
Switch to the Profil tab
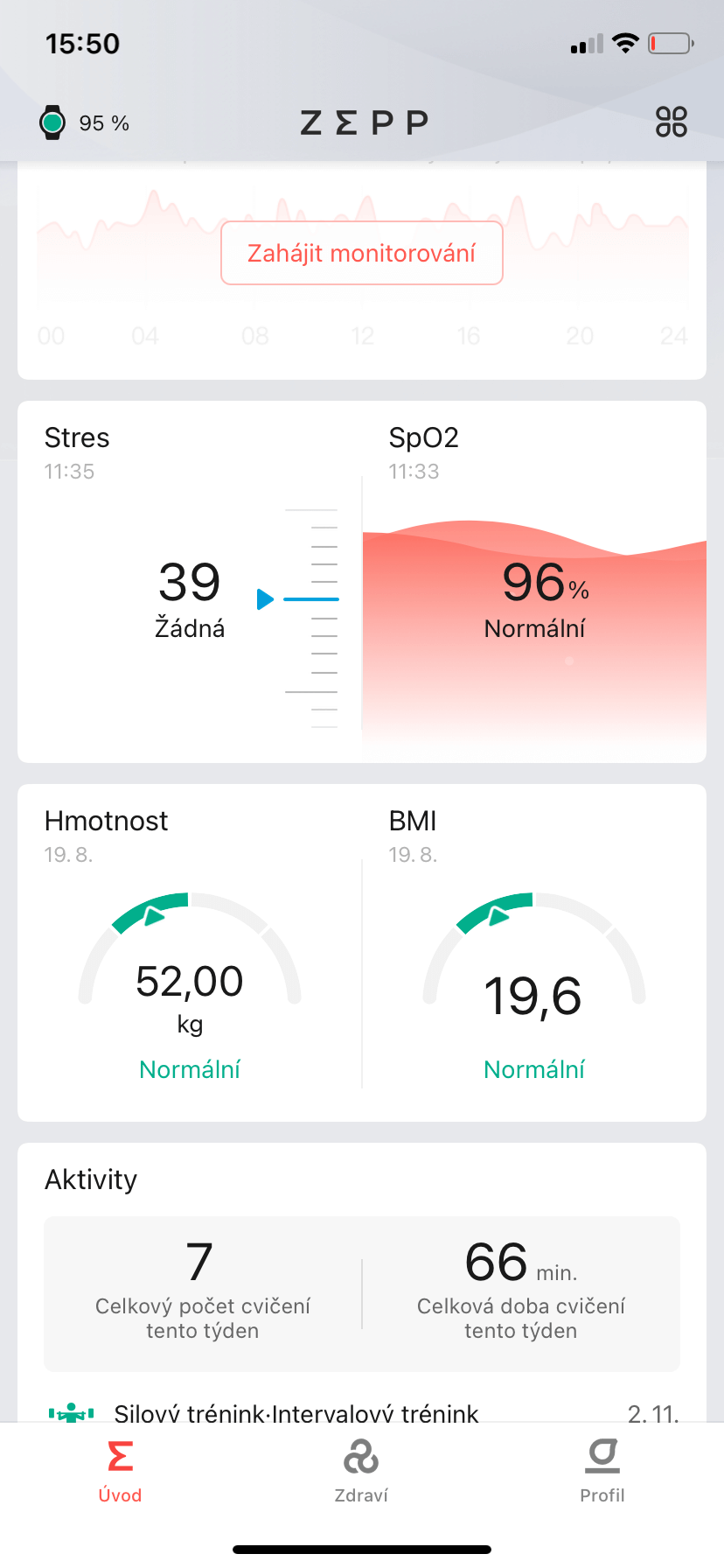click(x=602, y=1472)
